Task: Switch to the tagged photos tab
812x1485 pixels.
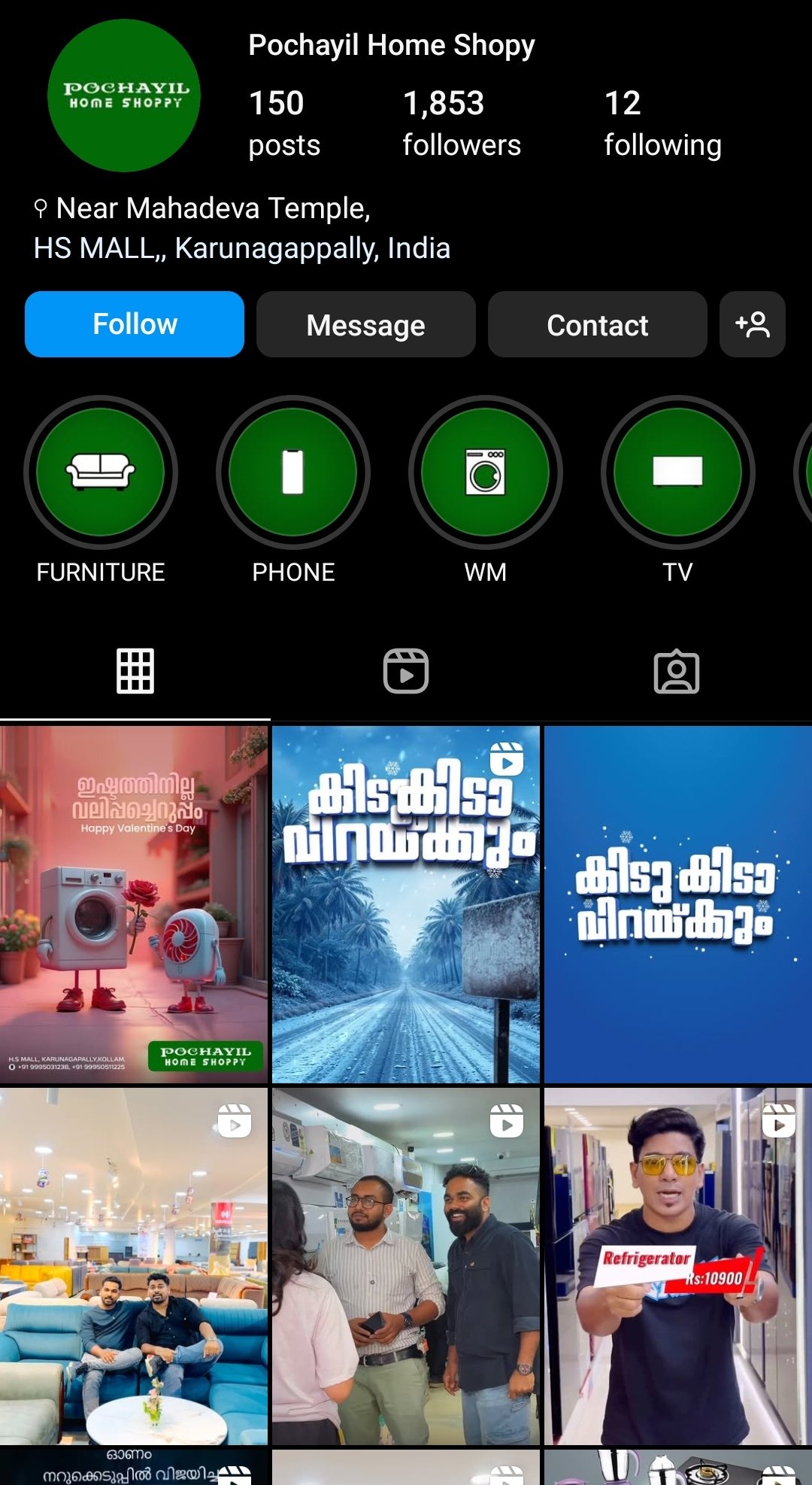Action: (x=676, y=670)
